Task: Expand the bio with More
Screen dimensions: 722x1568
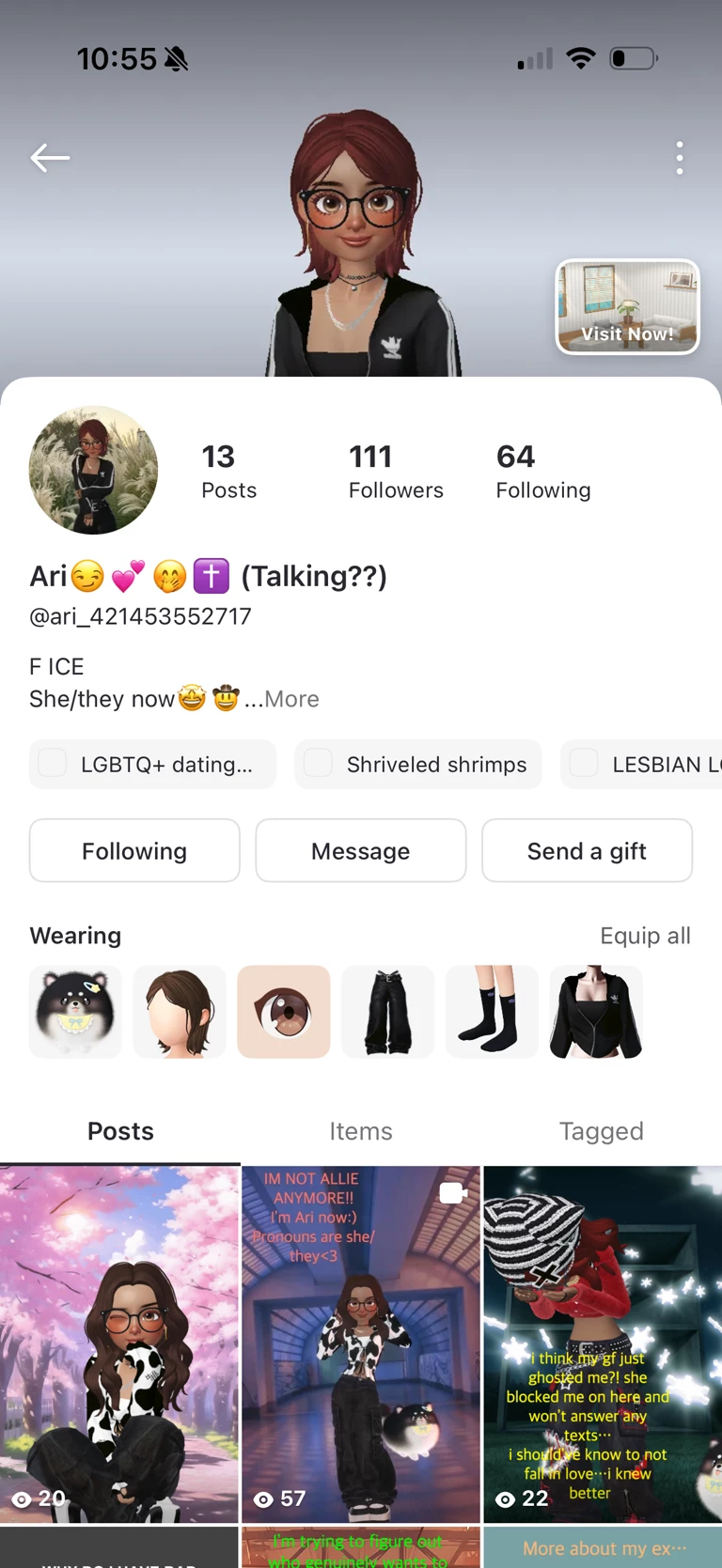Action: click(291, 699)
